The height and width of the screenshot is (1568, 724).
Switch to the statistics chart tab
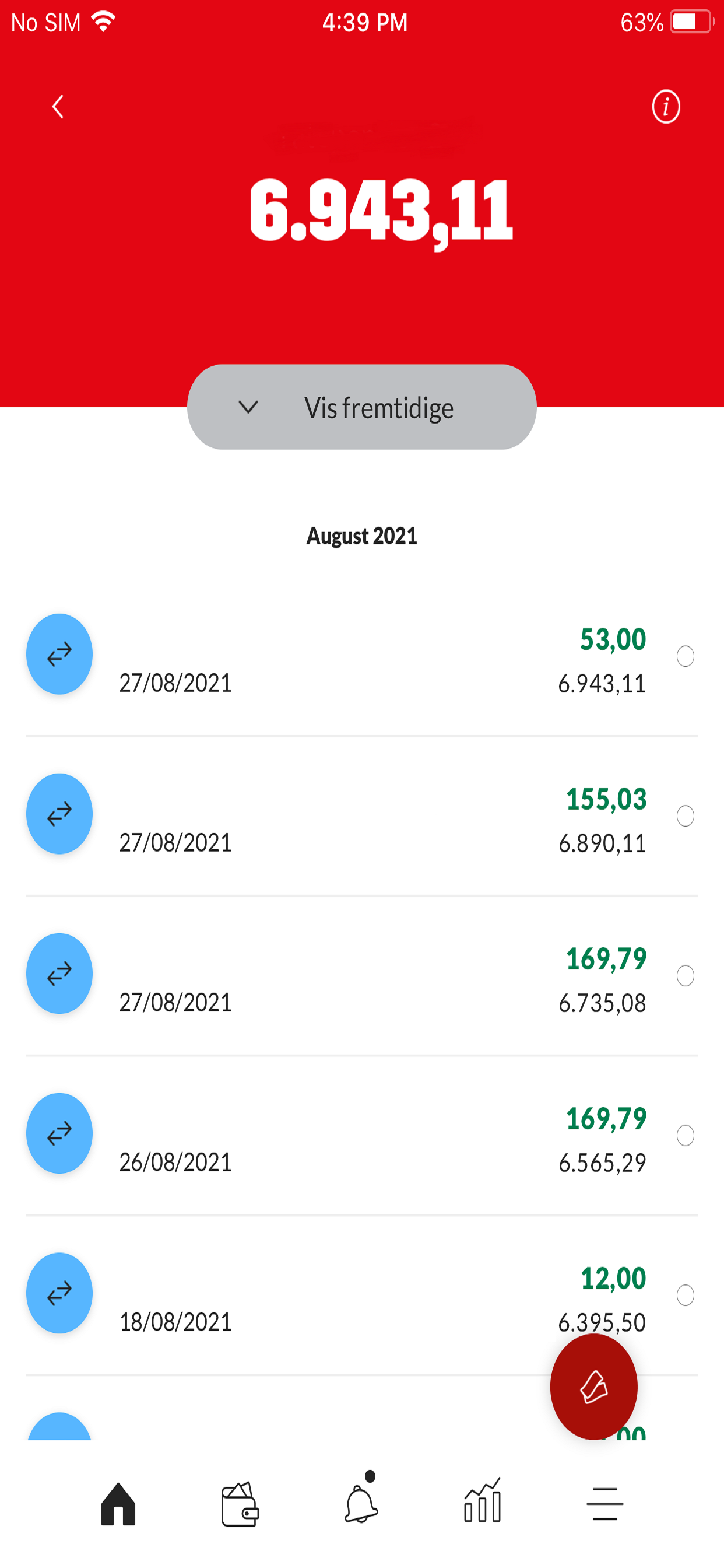(483, 1500)
